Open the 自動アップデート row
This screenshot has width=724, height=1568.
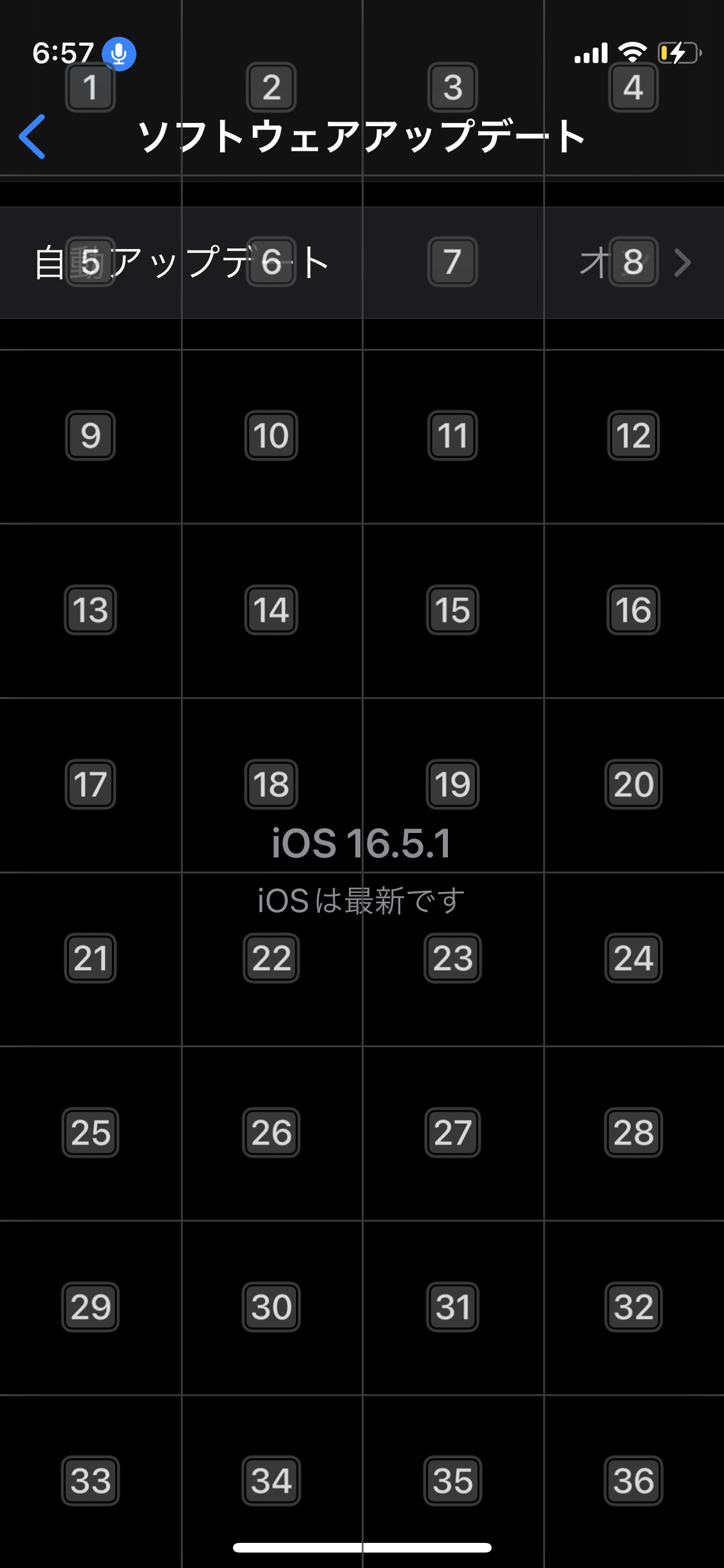pyautogui.click(x=360, y=263)
